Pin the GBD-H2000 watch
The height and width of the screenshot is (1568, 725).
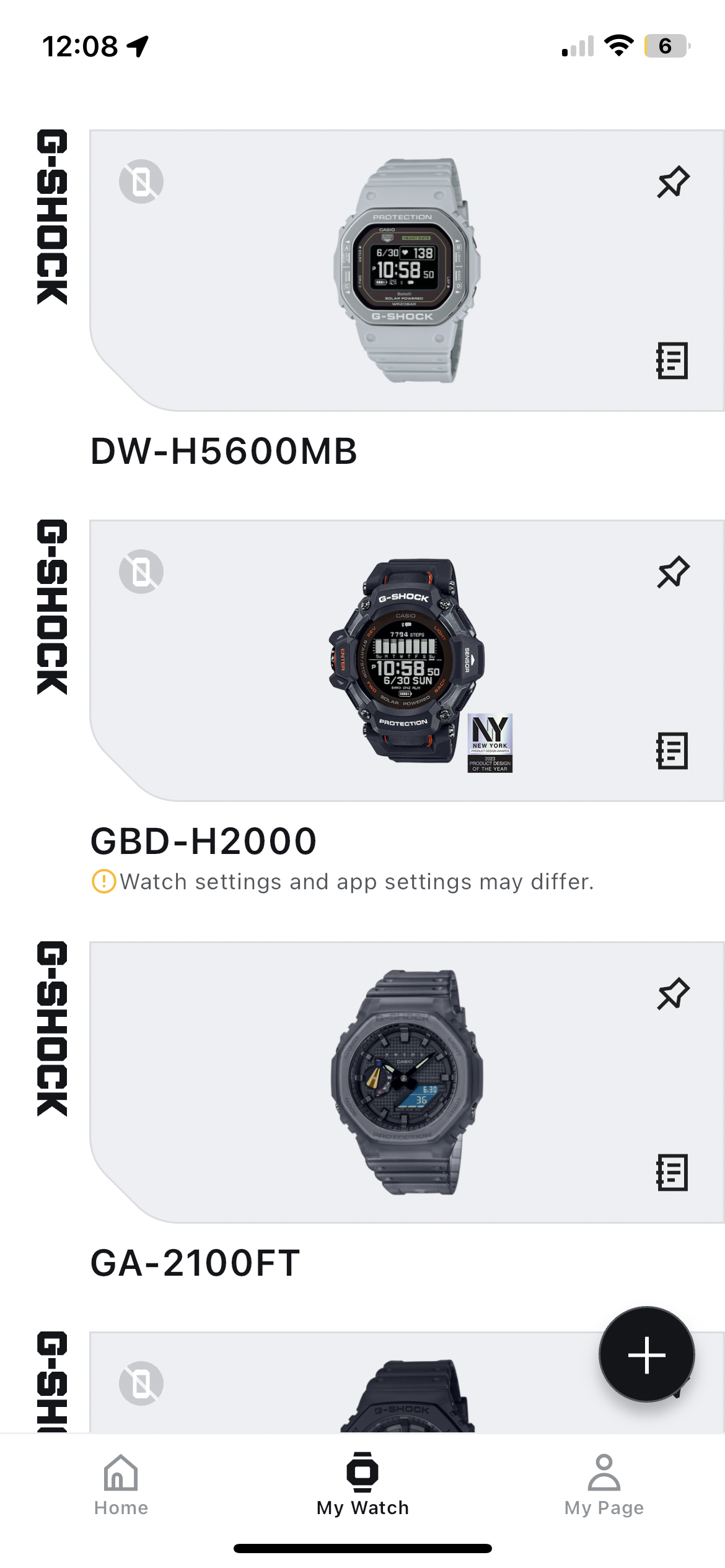673,572
